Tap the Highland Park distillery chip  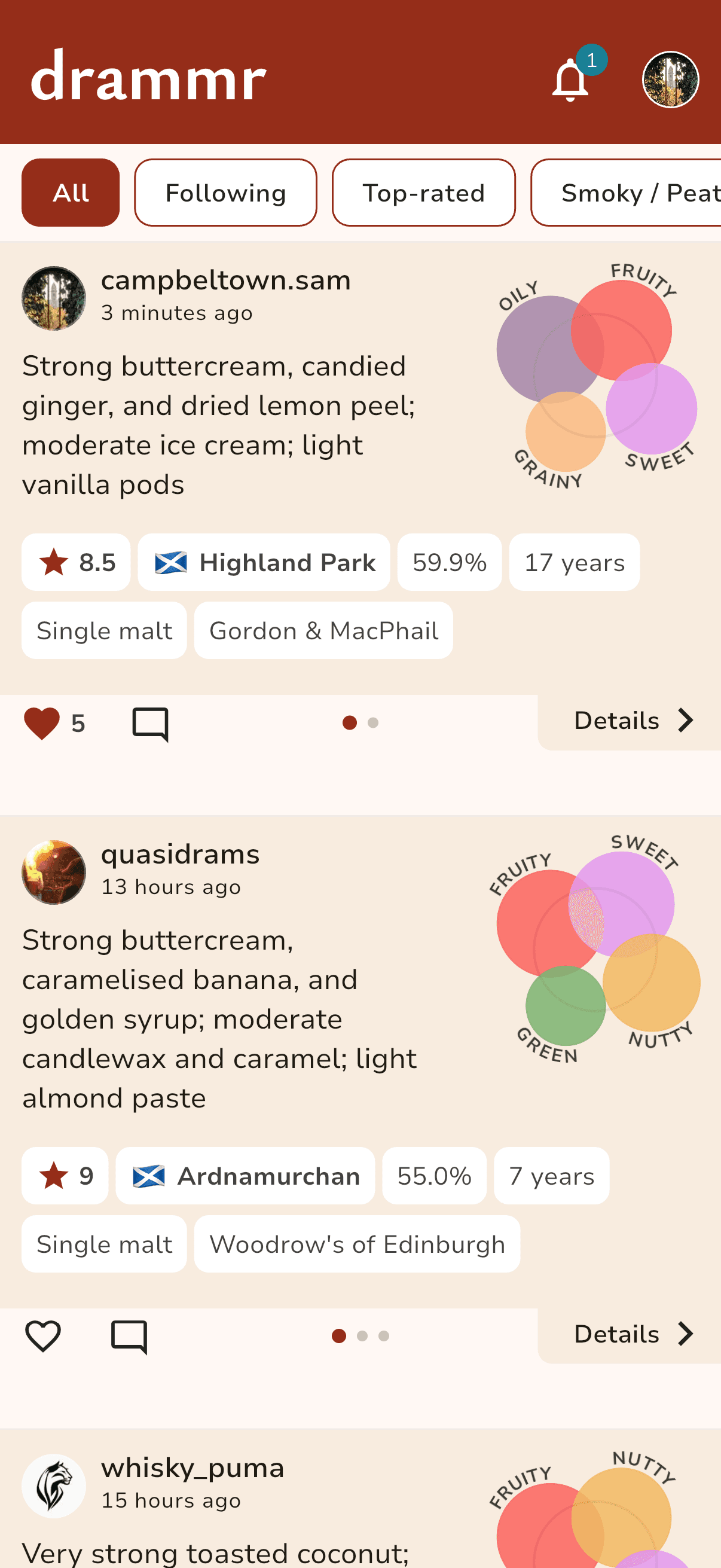264,562
